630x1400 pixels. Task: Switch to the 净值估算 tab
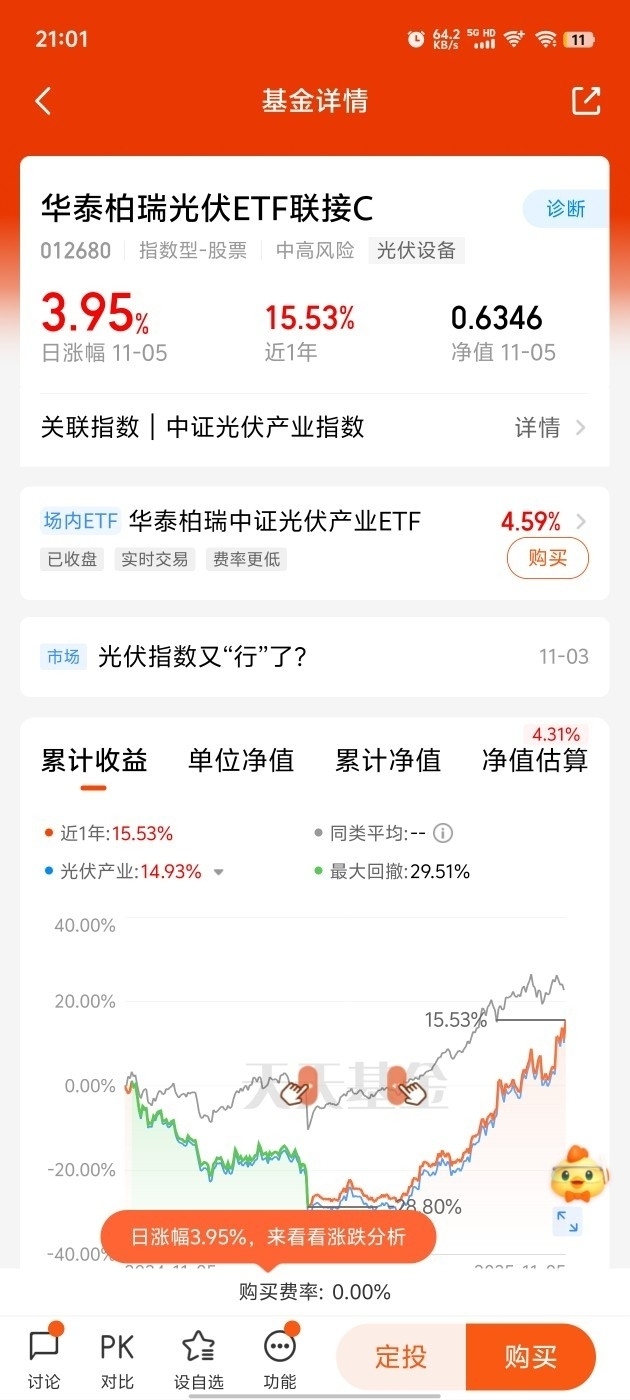[535, 761]
